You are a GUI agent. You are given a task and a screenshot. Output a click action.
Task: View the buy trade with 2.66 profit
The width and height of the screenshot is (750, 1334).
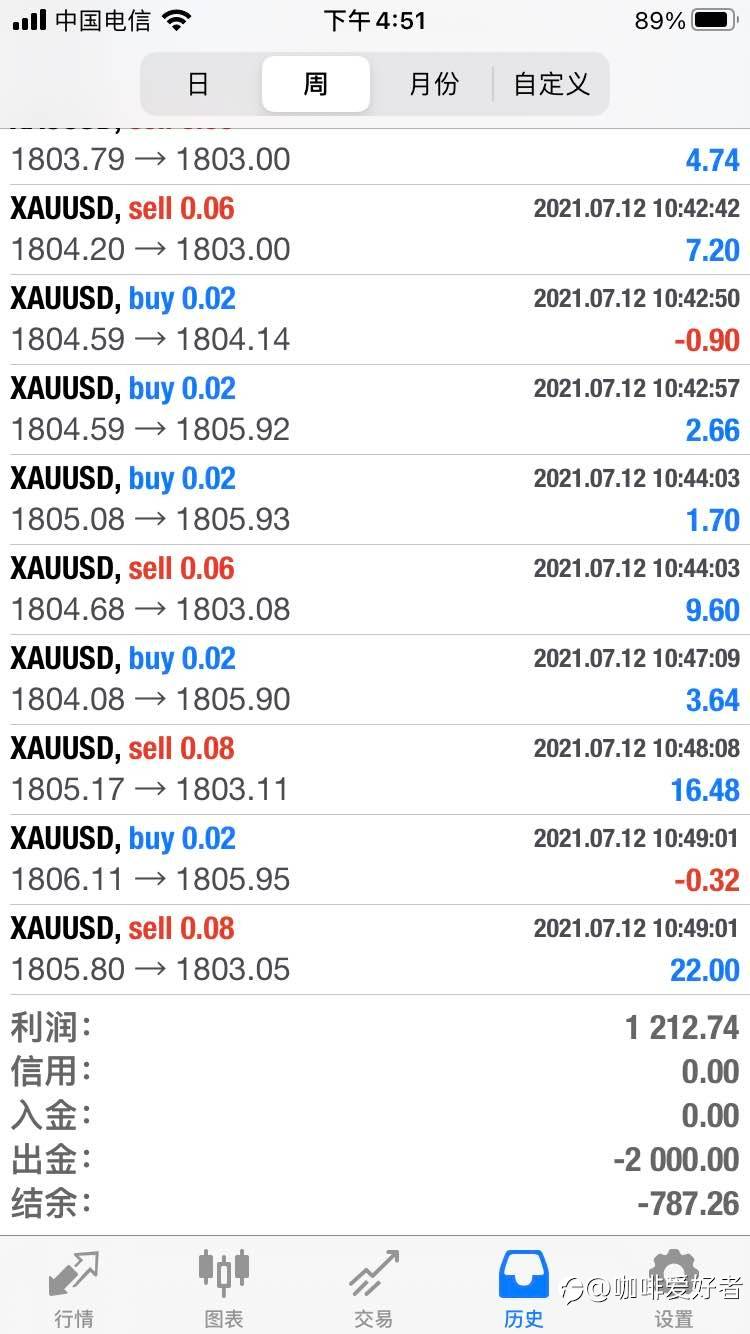tap(375, 409)
